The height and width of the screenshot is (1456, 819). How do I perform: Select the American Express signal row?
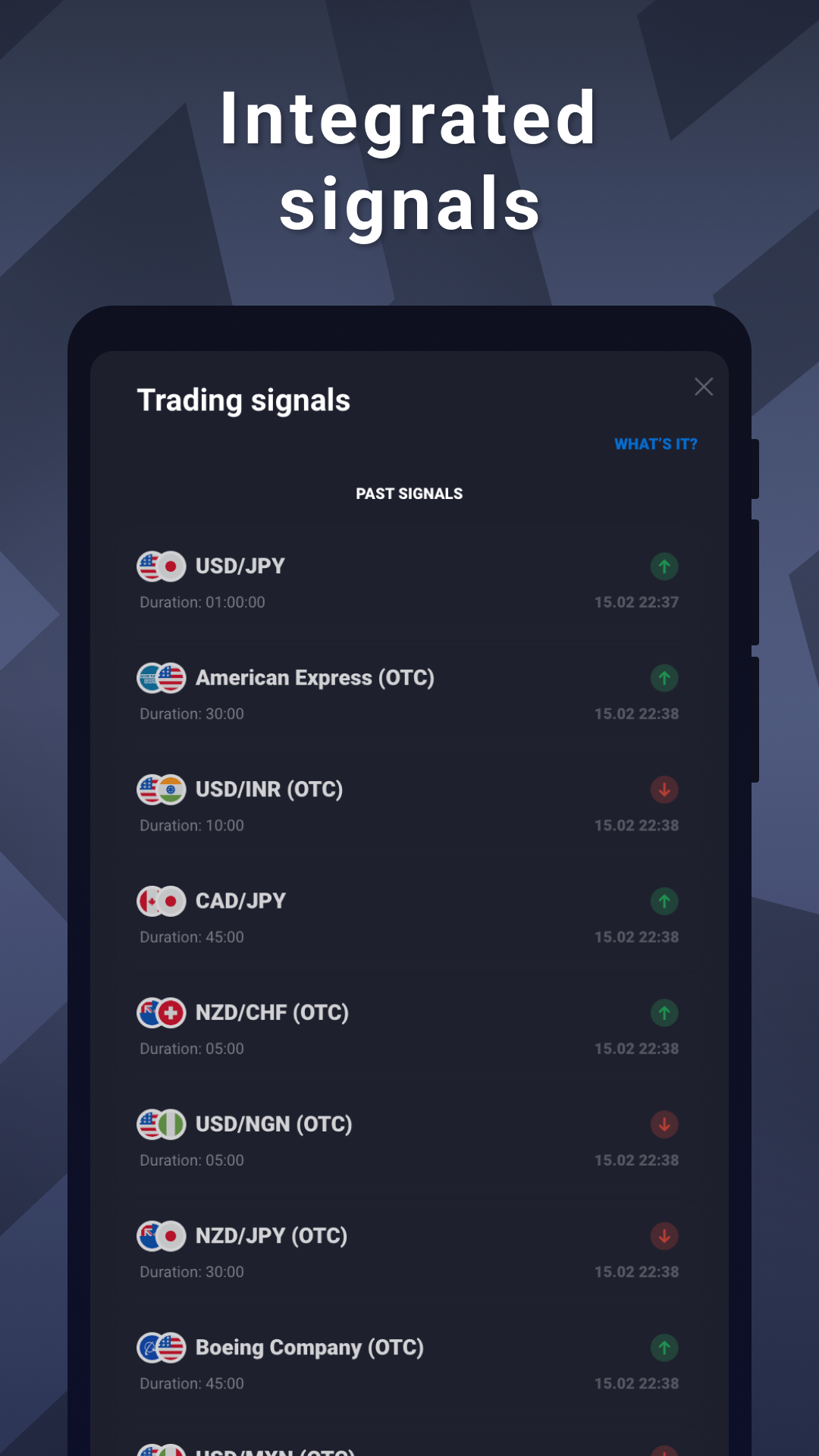point(409,690)
